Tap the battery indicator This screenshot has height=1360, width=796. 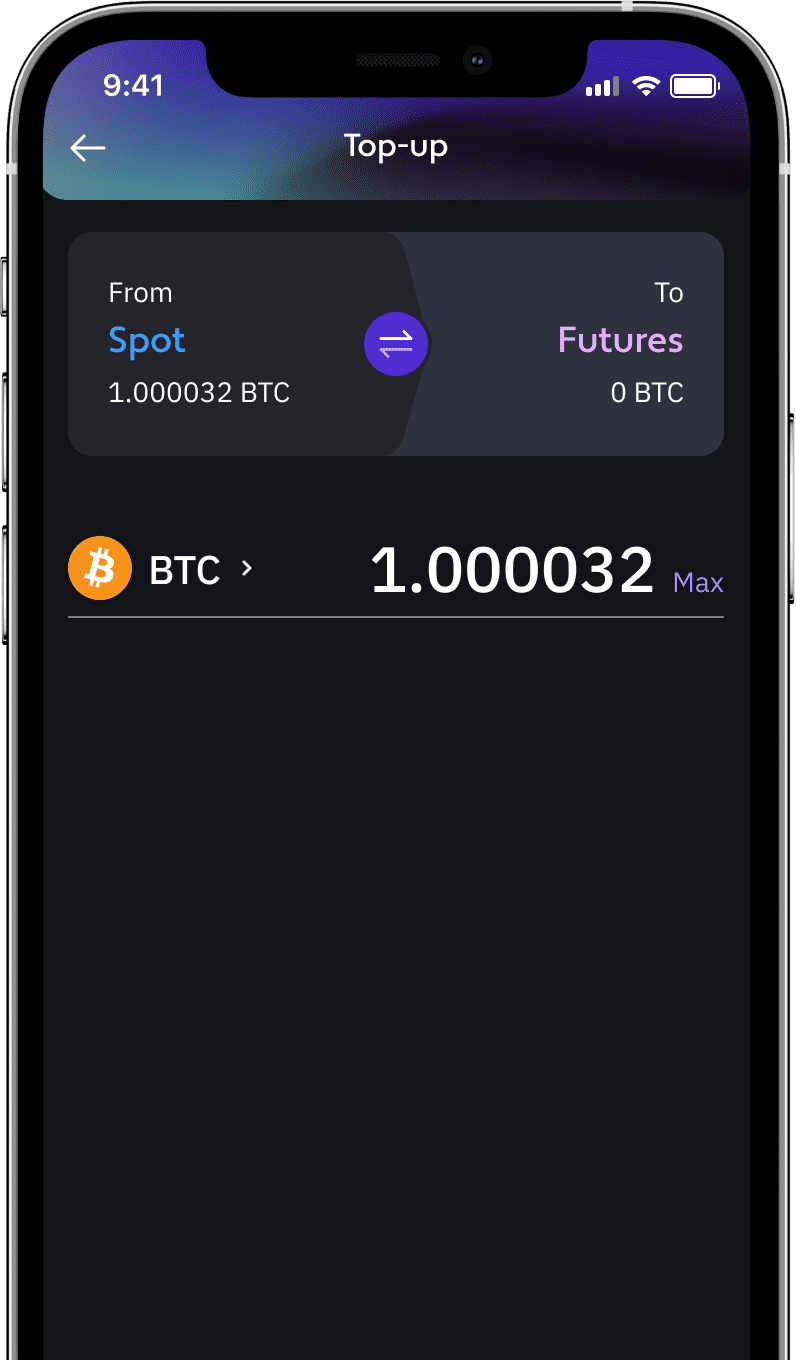[x=696, y=86]
